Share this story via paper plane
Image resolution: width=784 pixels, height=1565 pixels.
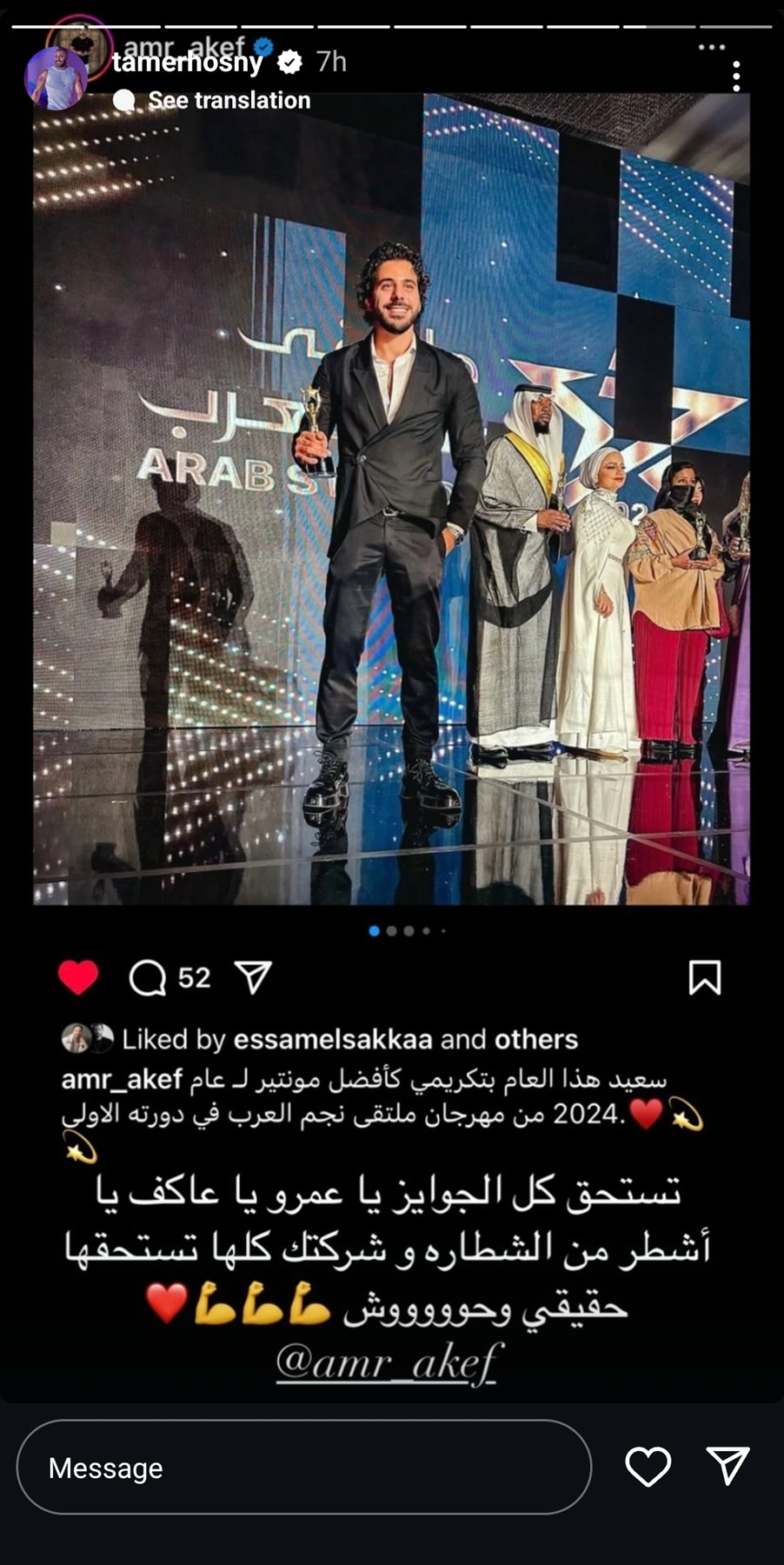click(x=728, y=1467)
